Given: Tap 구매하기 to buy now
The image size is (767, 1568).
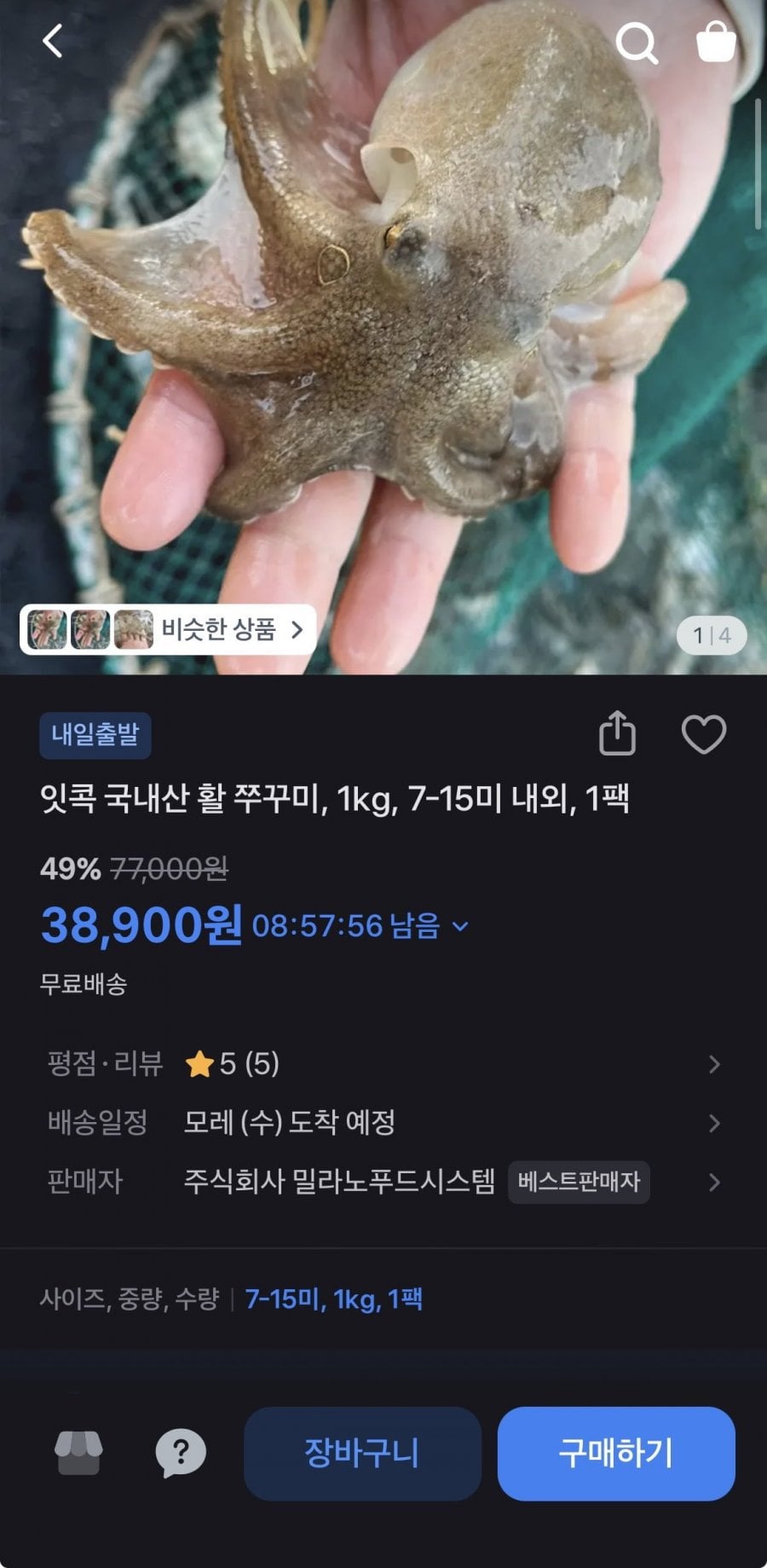Looking at the screenshot, I should tap(615, 1453).
